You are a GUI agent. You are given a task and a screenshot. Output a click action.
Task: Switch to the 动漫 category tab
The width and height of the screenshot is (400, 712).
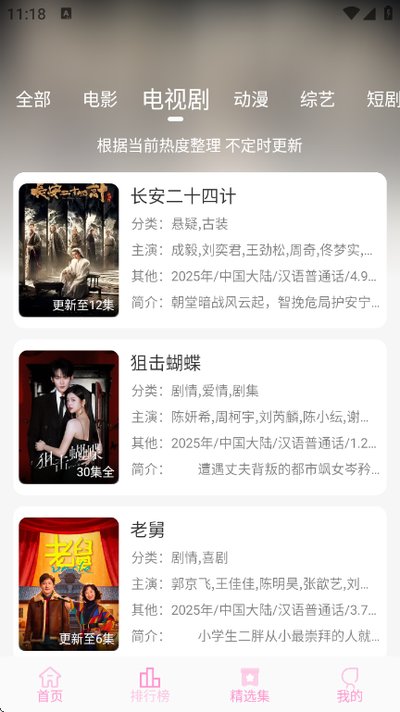pos(251,99)
